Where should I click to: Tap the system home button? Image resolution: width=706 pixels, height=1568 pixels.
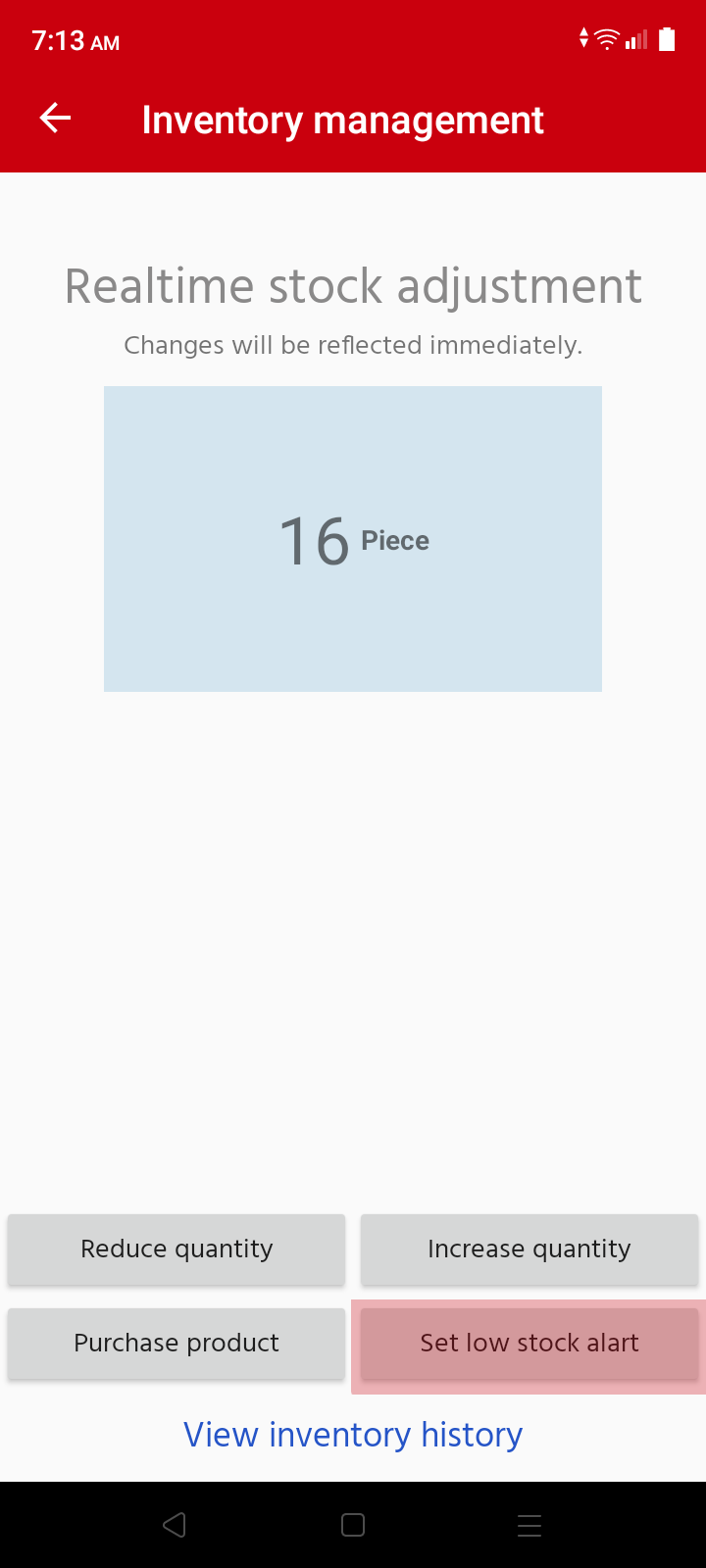click(x=353, y=1525)
